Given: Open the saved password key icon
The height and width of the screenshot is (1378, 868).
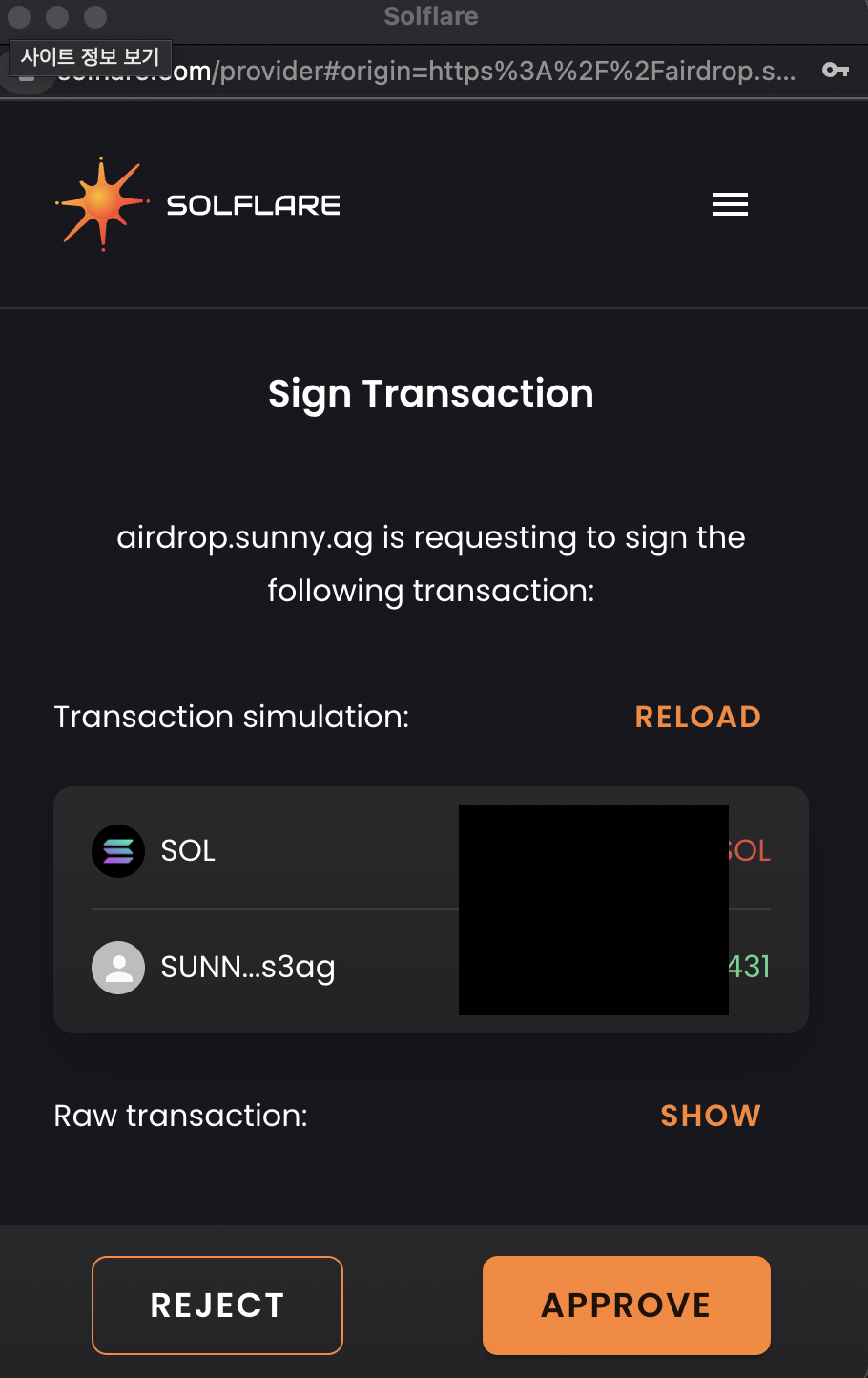Looking at the screenshot, I should 836,70.
